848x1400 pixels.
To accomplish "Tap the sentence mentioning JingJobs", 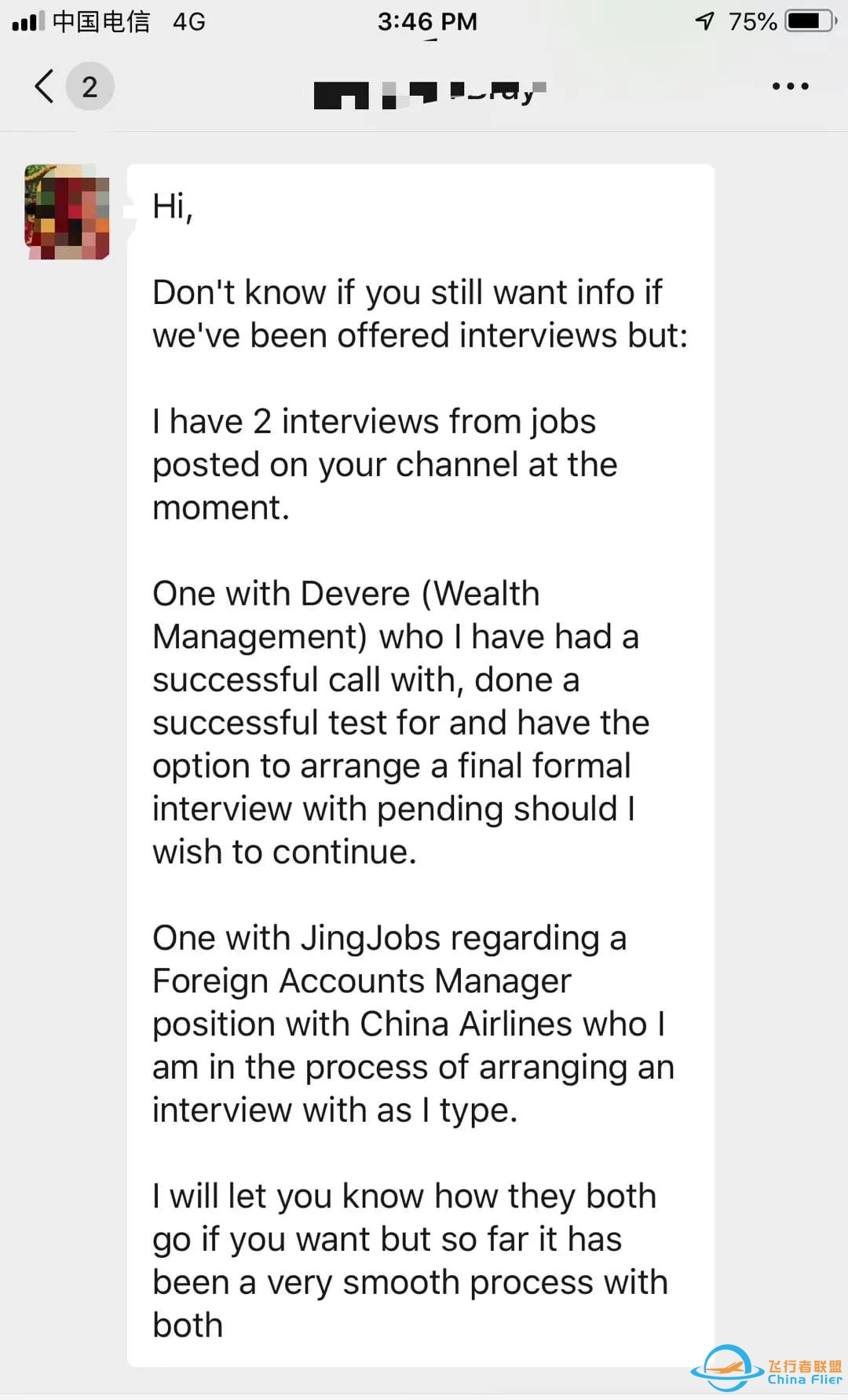I will 390,938.
